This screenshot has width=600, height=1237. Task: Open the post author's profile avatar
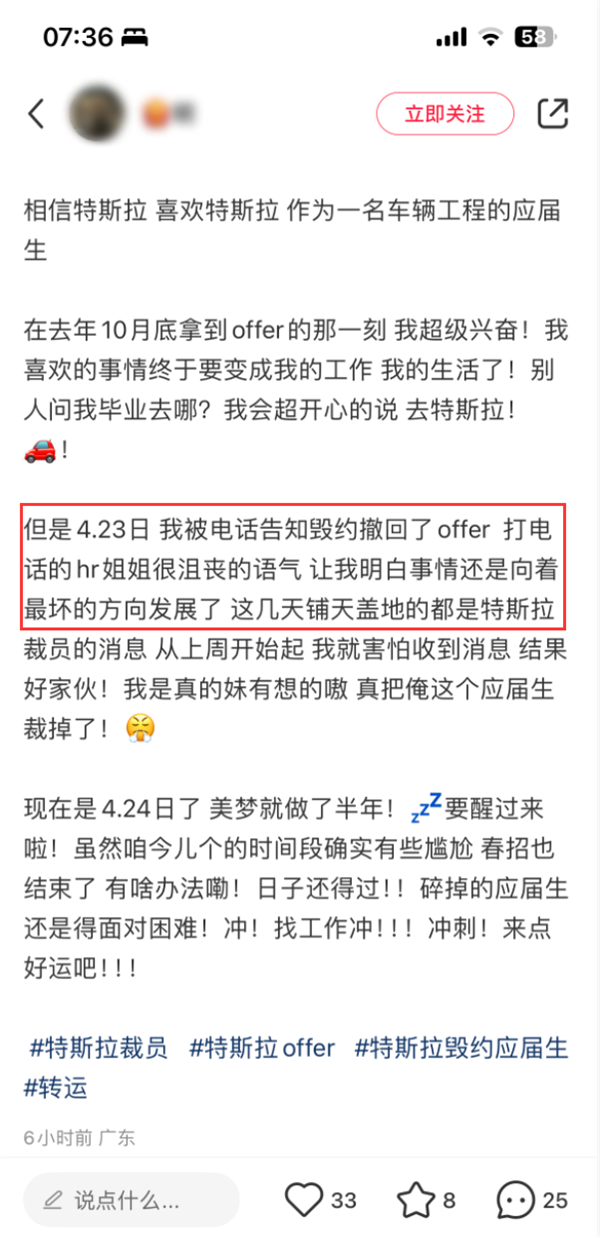(96, 113)
